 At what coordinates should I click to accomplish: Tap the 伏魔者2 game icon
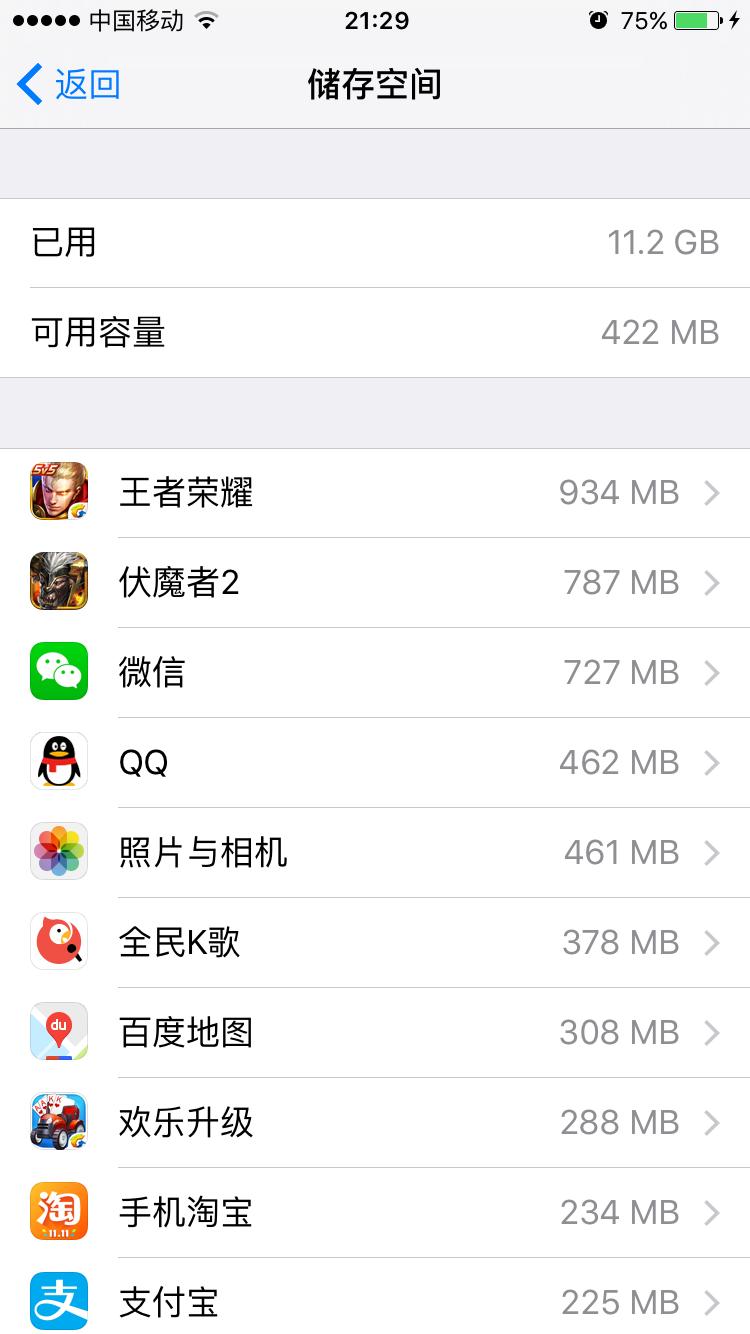click(58, 581)
